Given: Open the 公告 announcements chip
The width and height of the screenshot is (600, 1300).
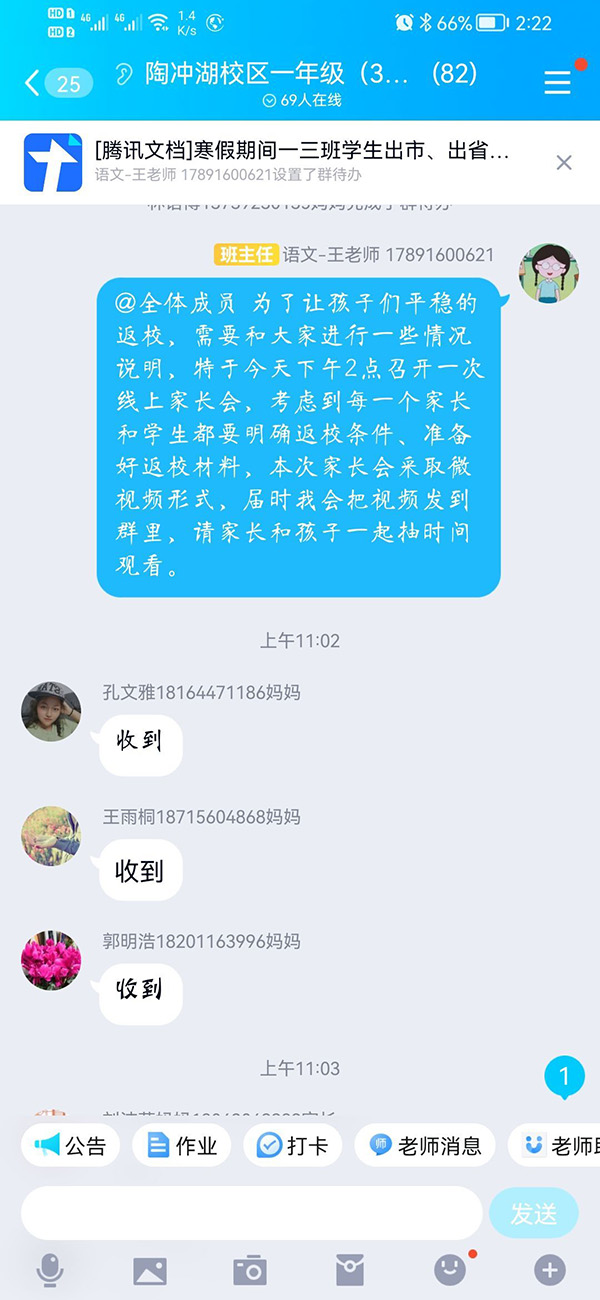Looking at the screenshot, I should coord(70,1146).
